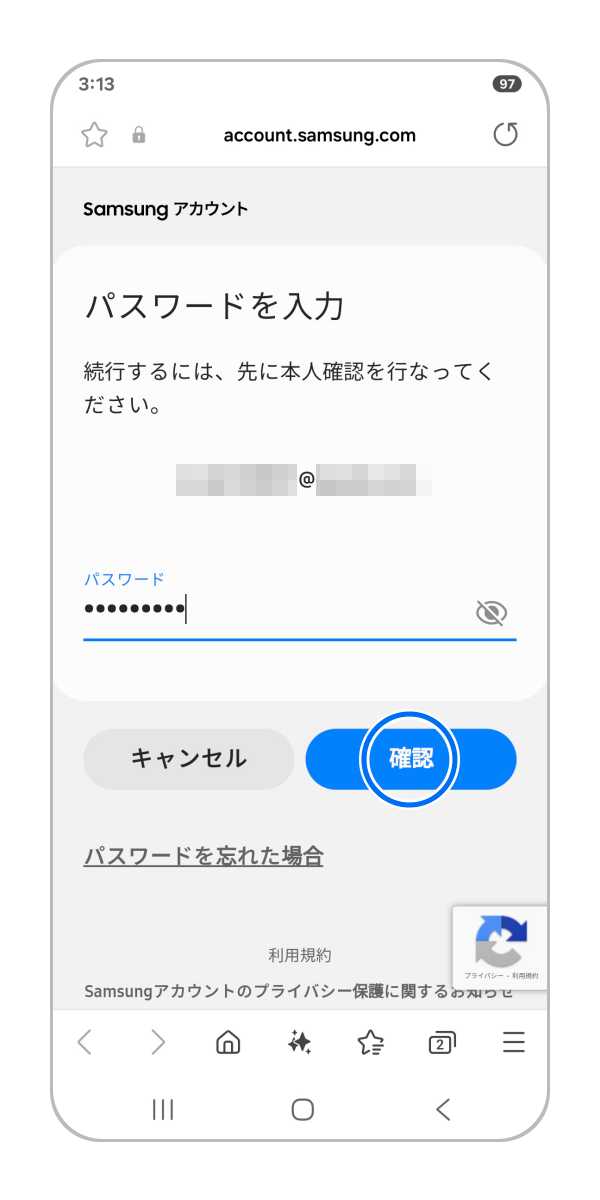Open the bookmarks list
This screenshot has height=1200, width=600.
coord(371,1043)
